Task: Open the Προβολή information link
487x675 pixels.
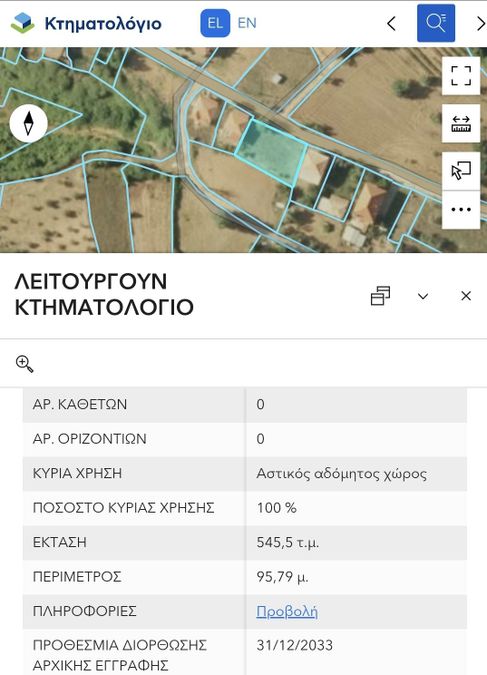Action: (287, 611)
